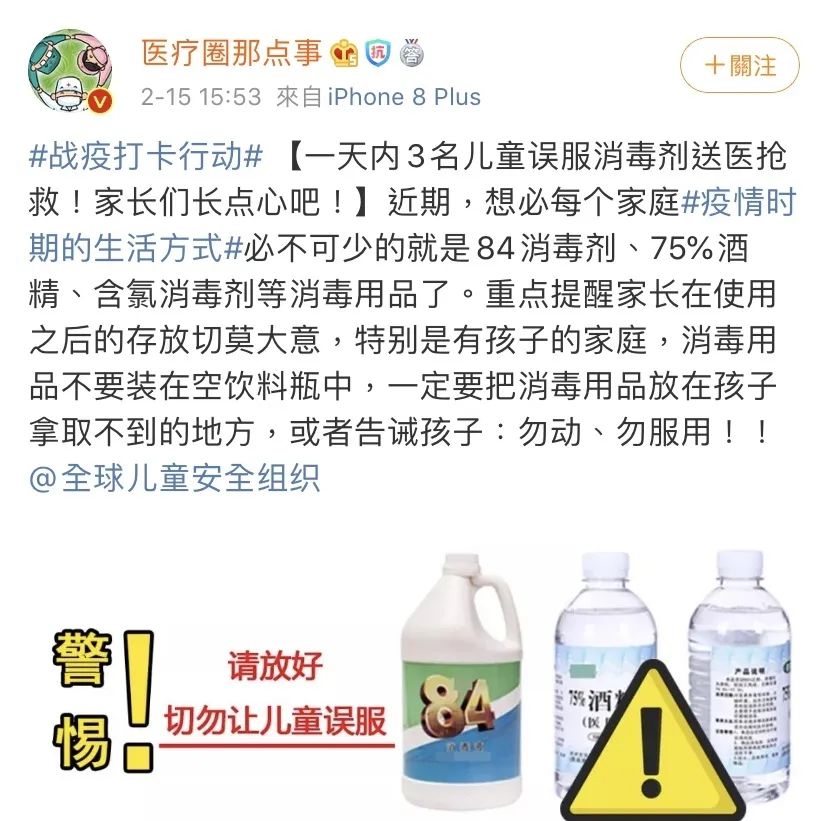
Task: Follow the 医疗圈那点事 account
Action: point(739,66)
